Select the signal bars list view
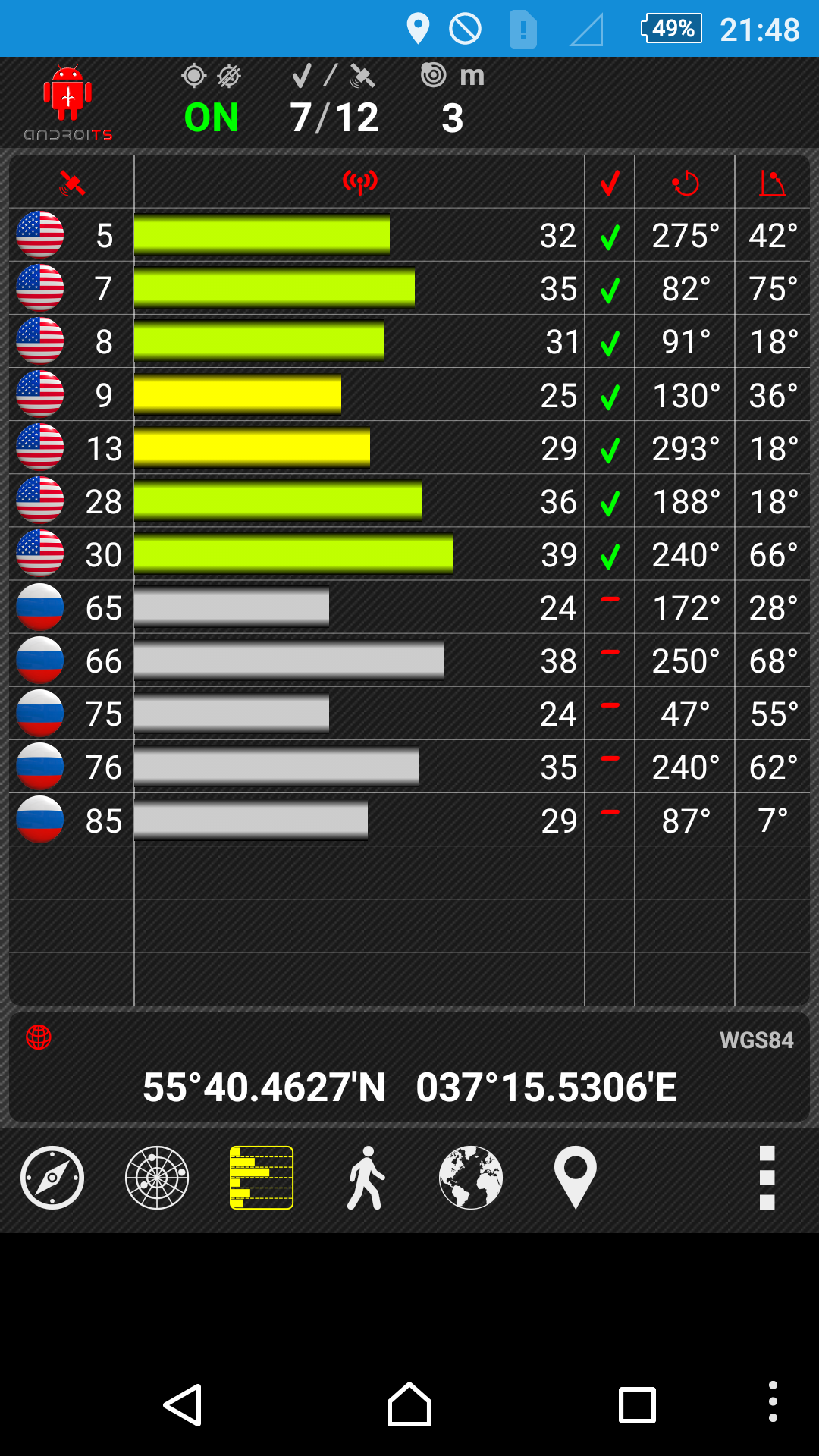819x1456 pixels. tap(262, 1178)
